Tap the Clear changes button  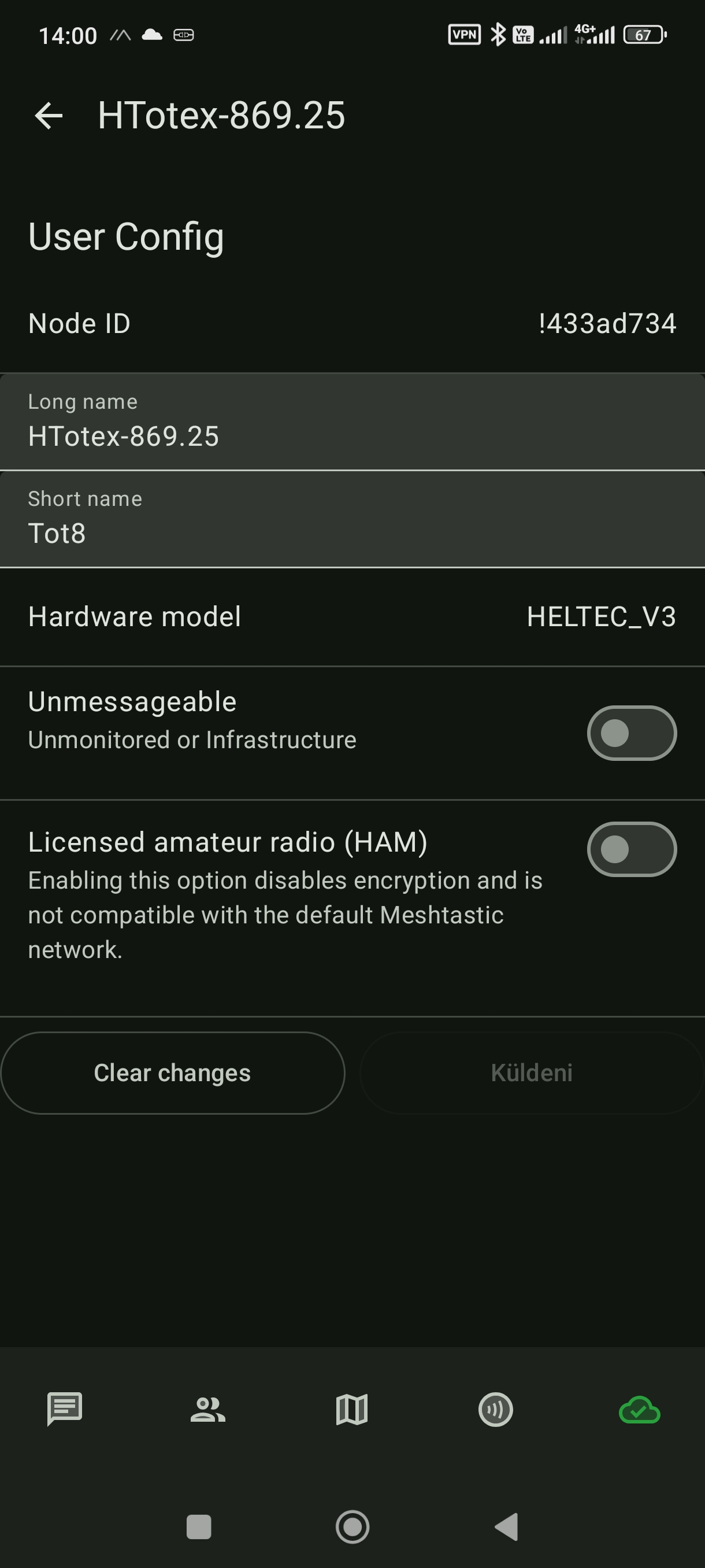(x=173, y=1073)
